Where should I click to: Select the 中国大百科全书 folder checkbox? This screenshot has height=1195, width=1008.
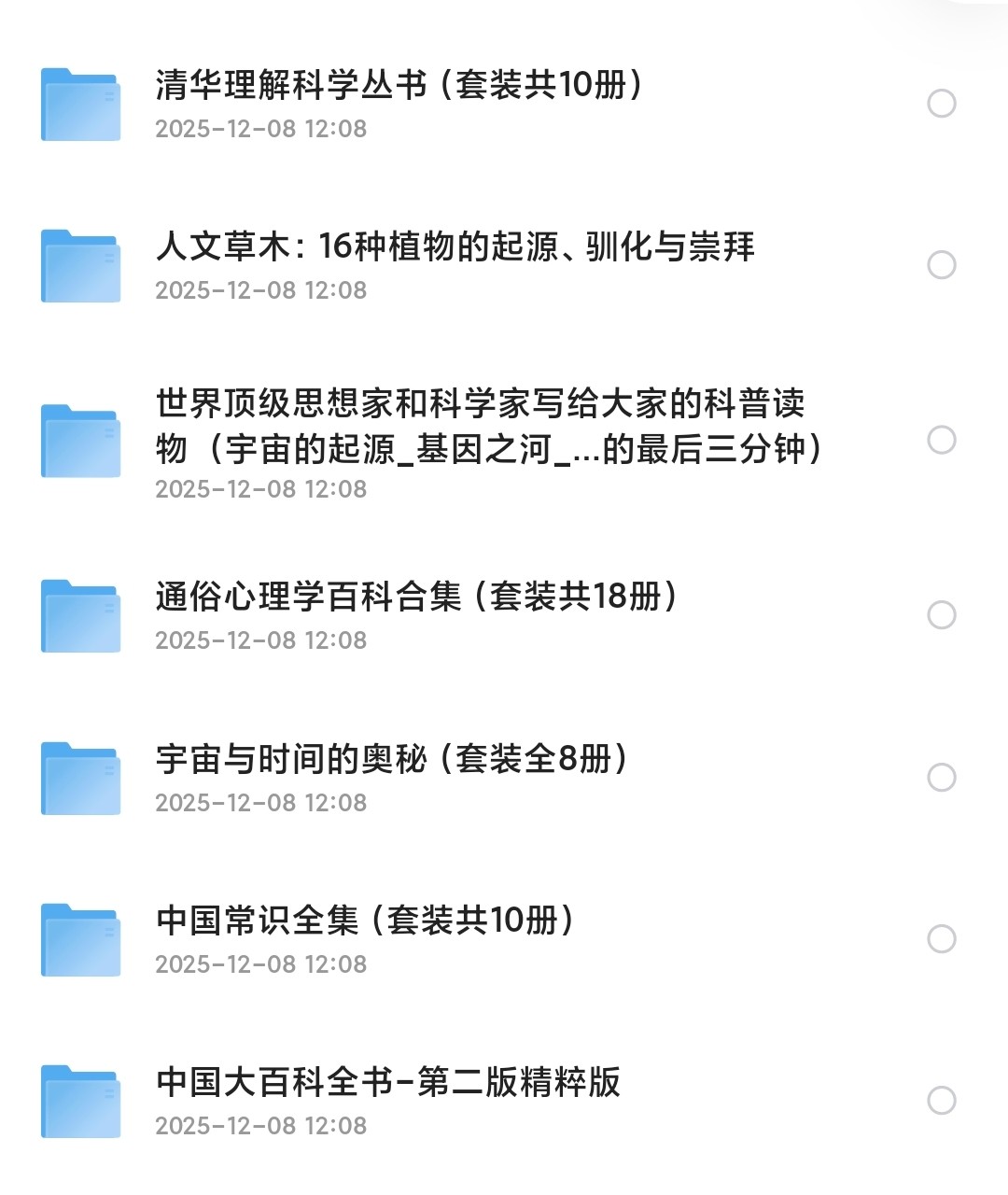point(942,1101)
